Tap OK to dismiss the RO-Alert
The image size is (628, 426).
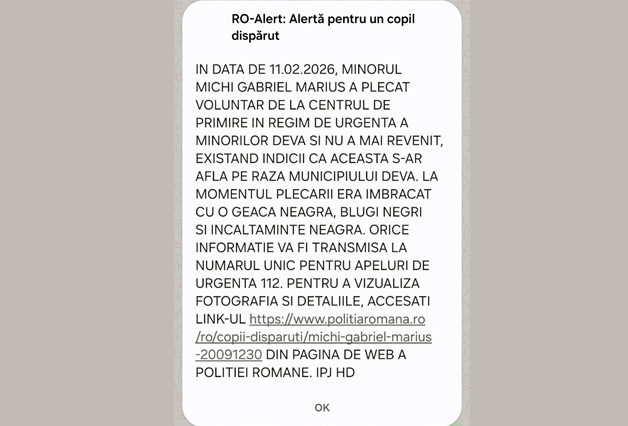[321, 407]
